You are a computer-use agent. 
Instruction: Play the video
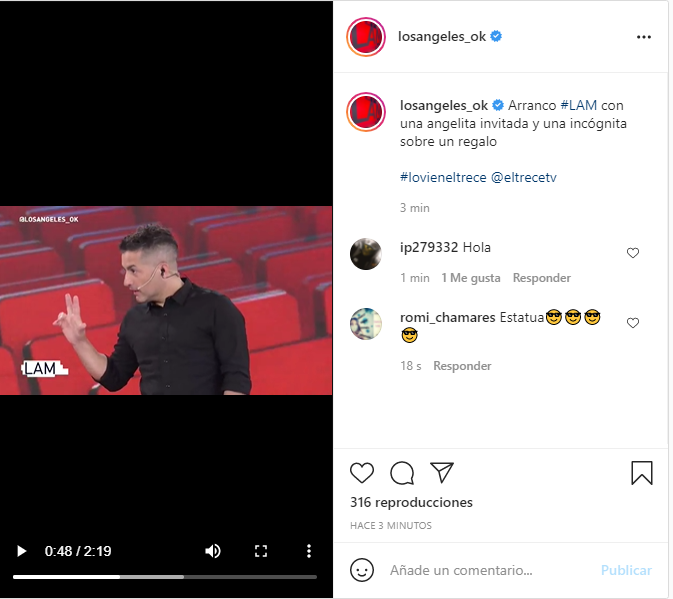tap(21, 551)
